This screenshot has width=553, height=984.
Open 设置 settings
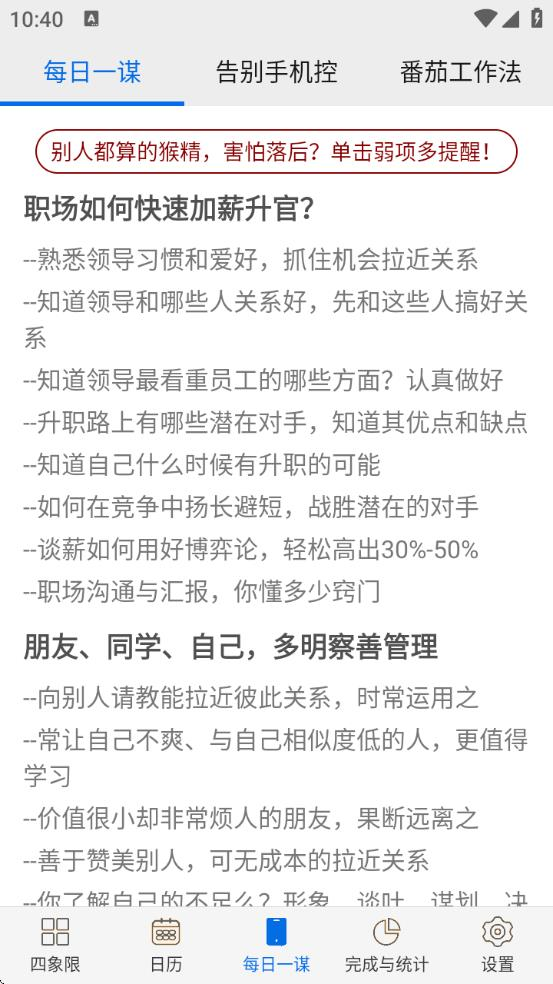tap(498, 944)
